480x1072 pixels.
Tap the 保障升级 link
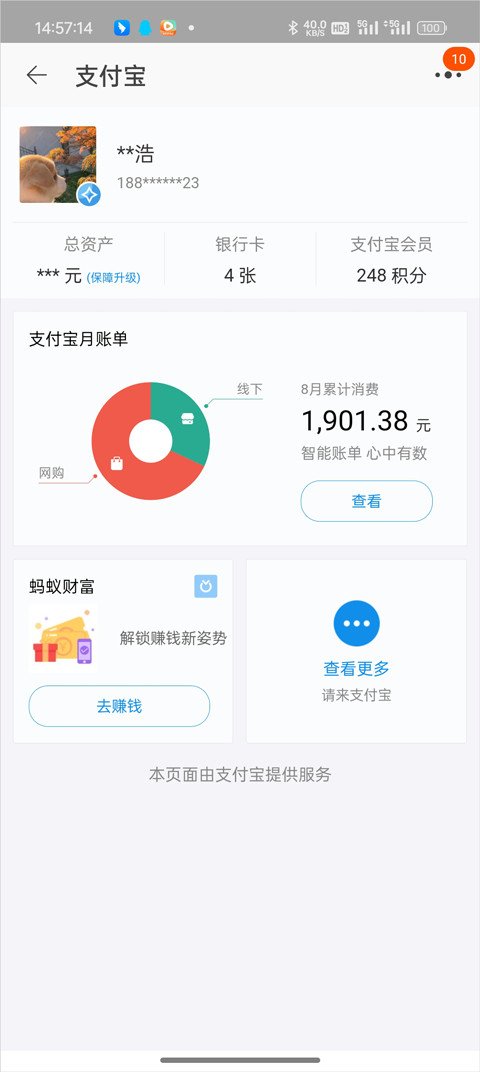[x=114, y=278]
